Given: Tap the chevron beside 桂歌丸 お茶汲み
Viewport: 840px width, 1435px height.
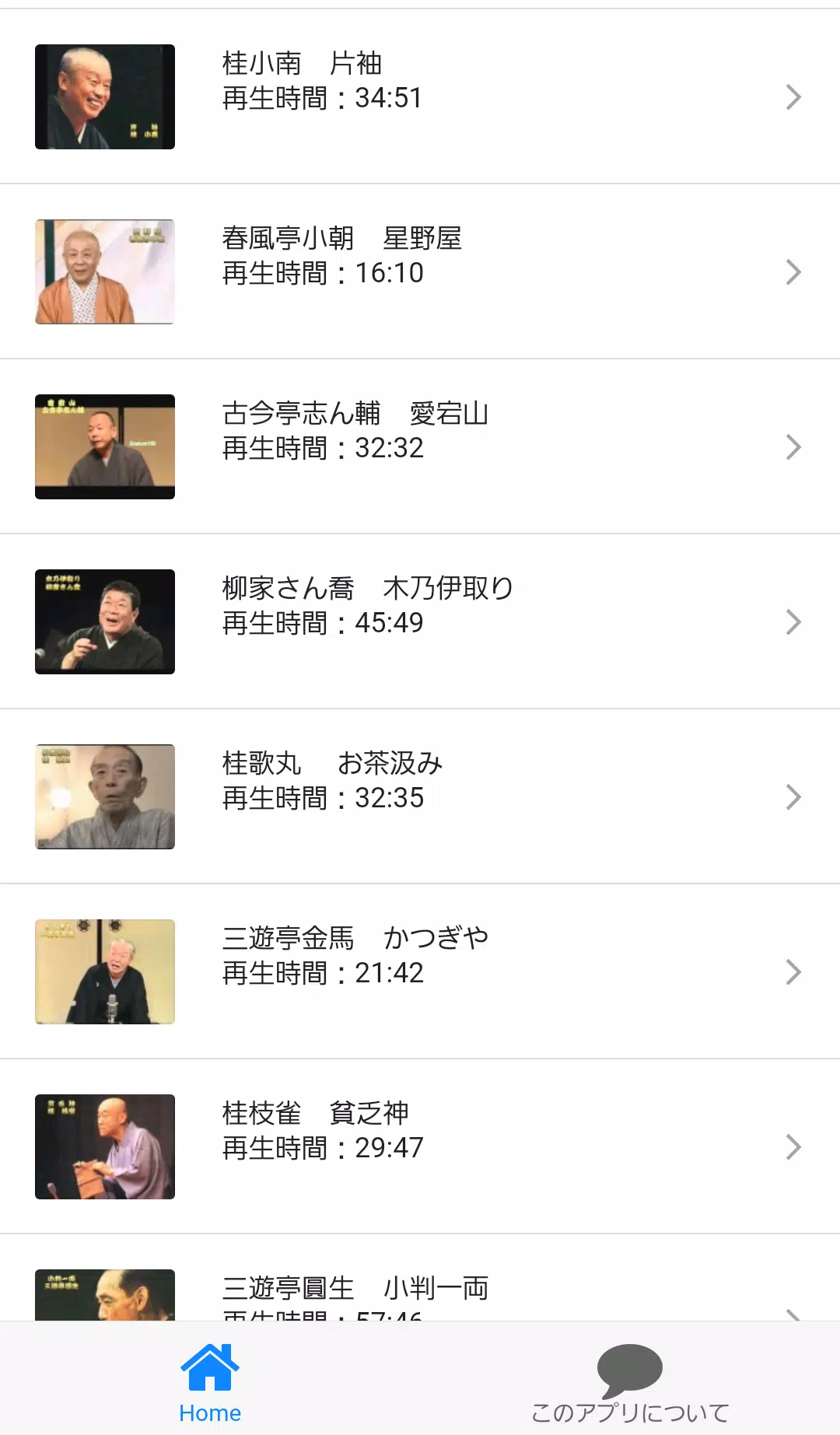Looking at the screenshot, I should click(x=794, y=796).
